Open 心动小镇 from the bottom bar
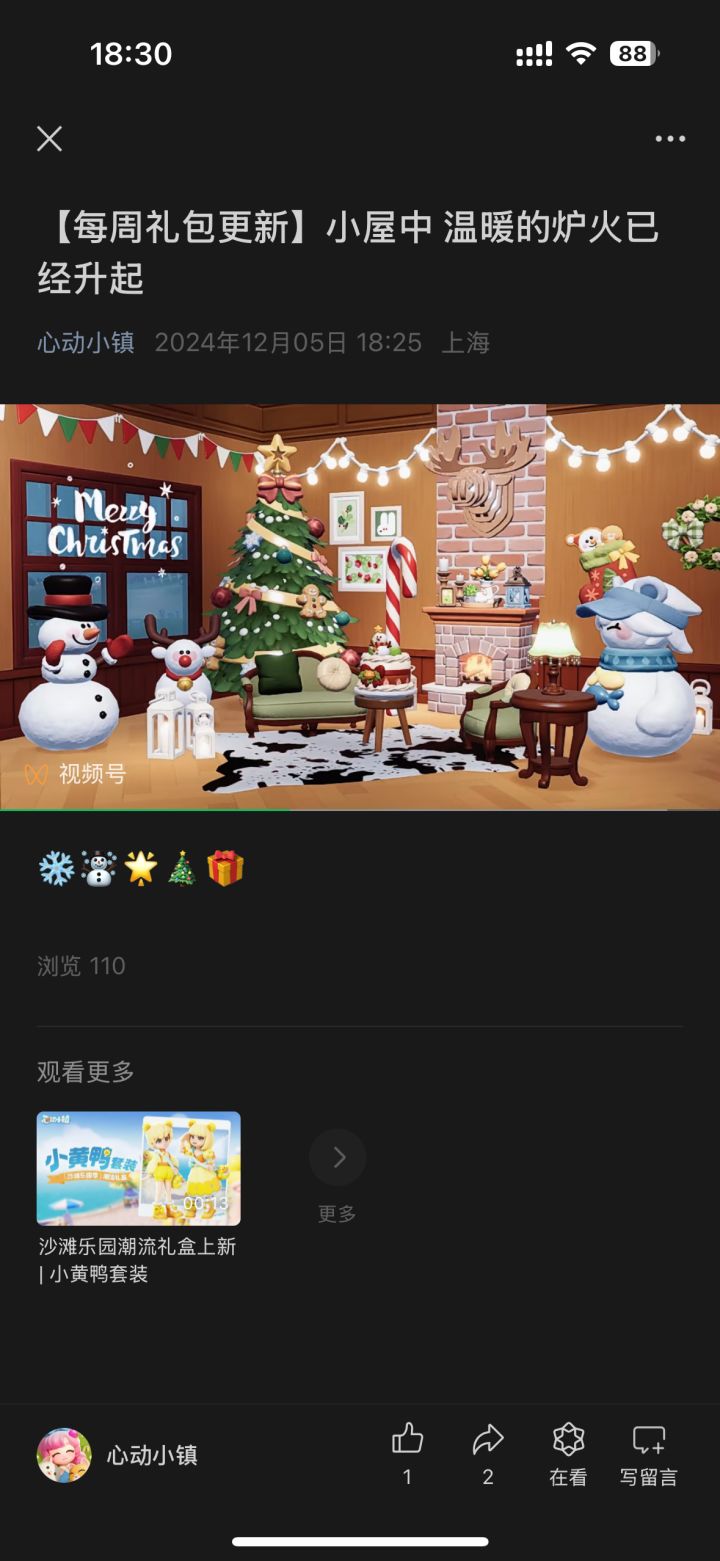 [x=152, y=1455]
